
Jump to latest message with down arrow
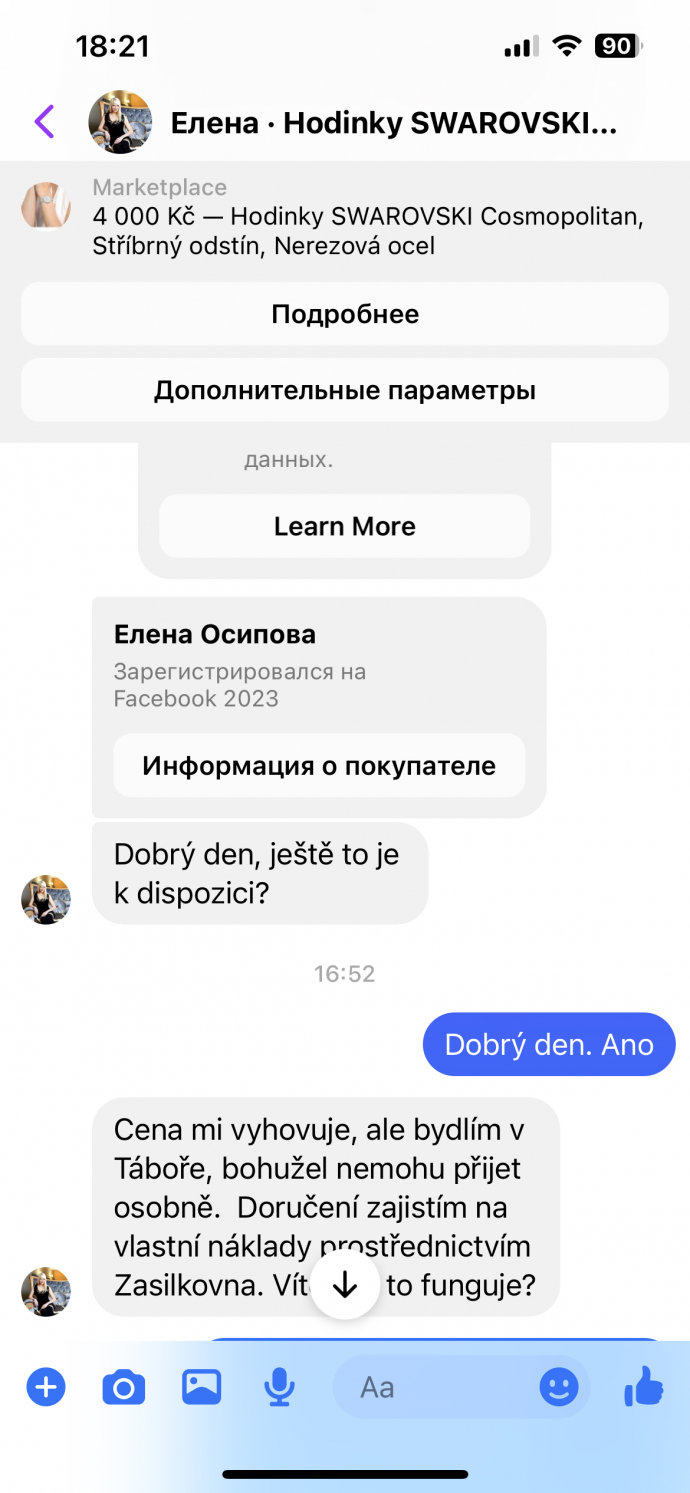pos(345,1285)
